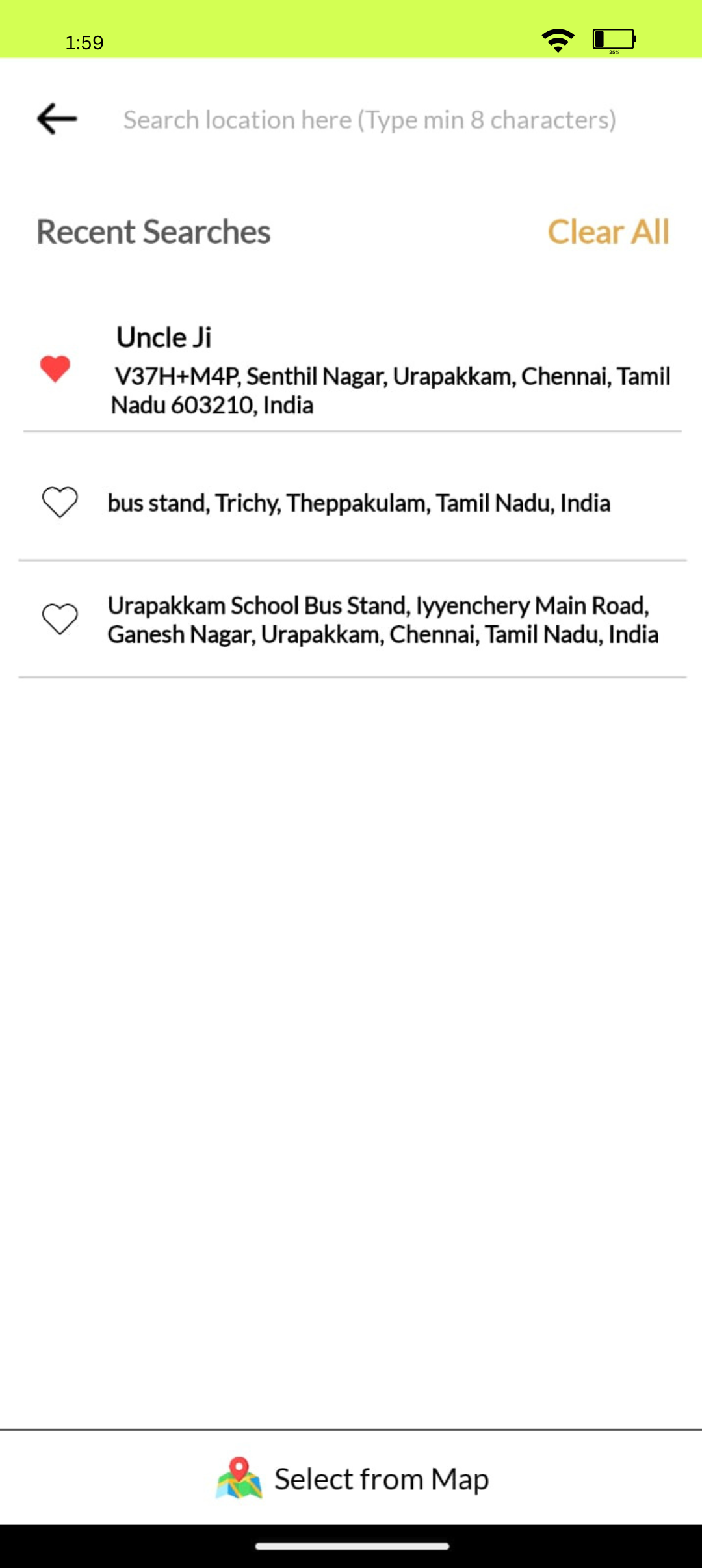Pick Urapakkam School Bus Stand address

[x=382, y=620]
